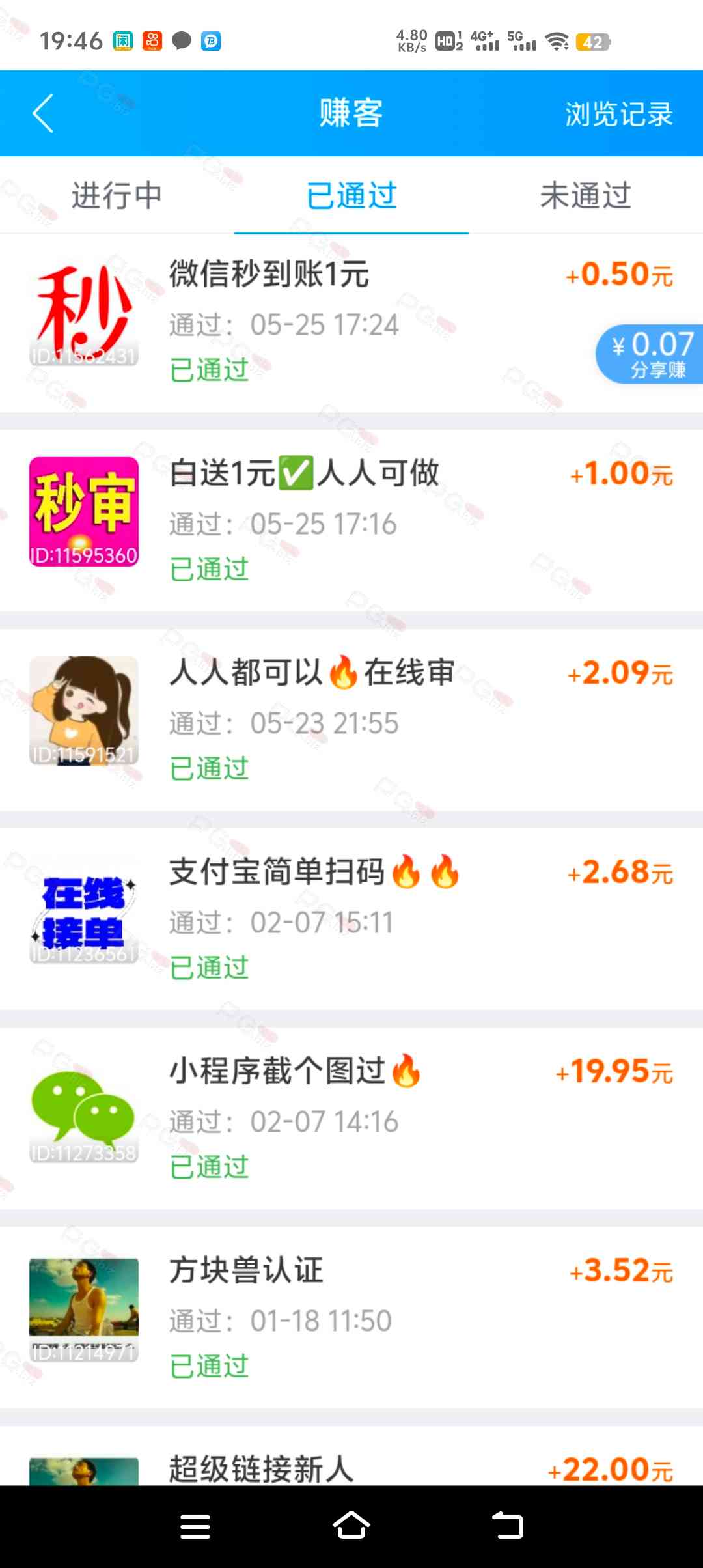View the 人人都可以在线审 task
The width and height of the screenshot is (703, 1568).
(311, 673)
